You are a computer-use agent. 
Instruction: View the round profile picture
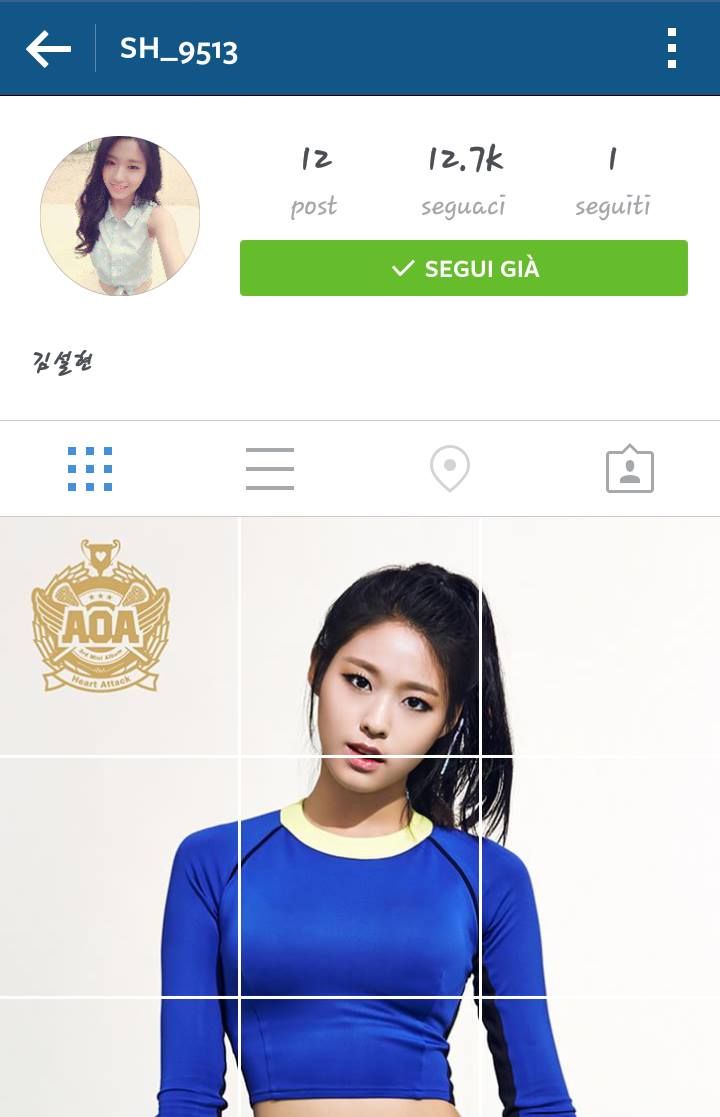(x=120, y=216)
